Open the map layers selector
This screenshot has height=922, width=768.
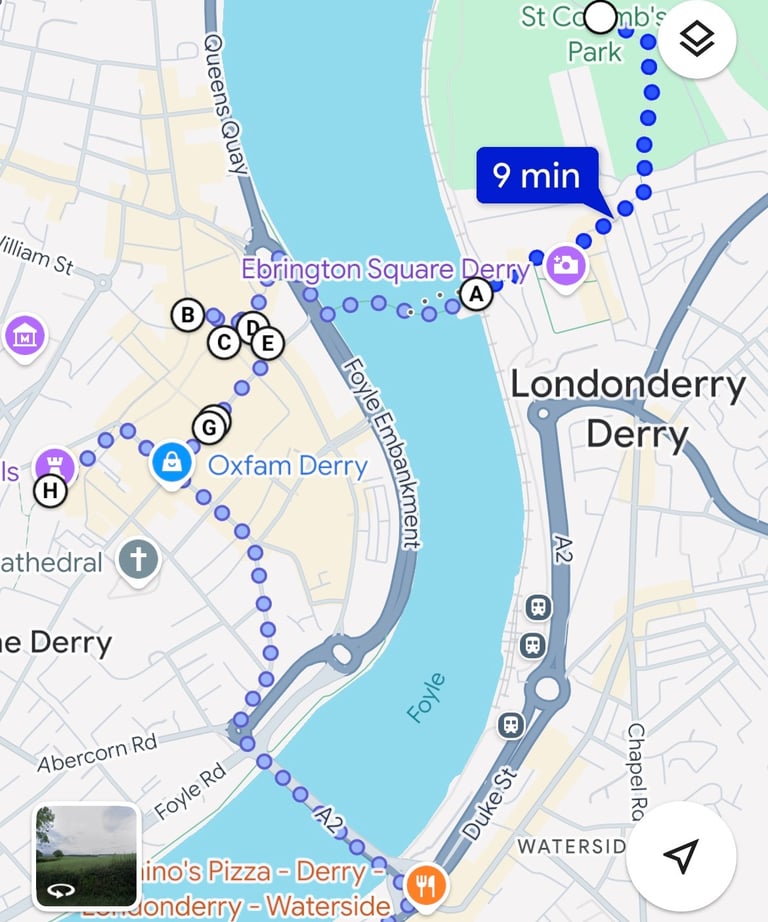coord(697,39)
